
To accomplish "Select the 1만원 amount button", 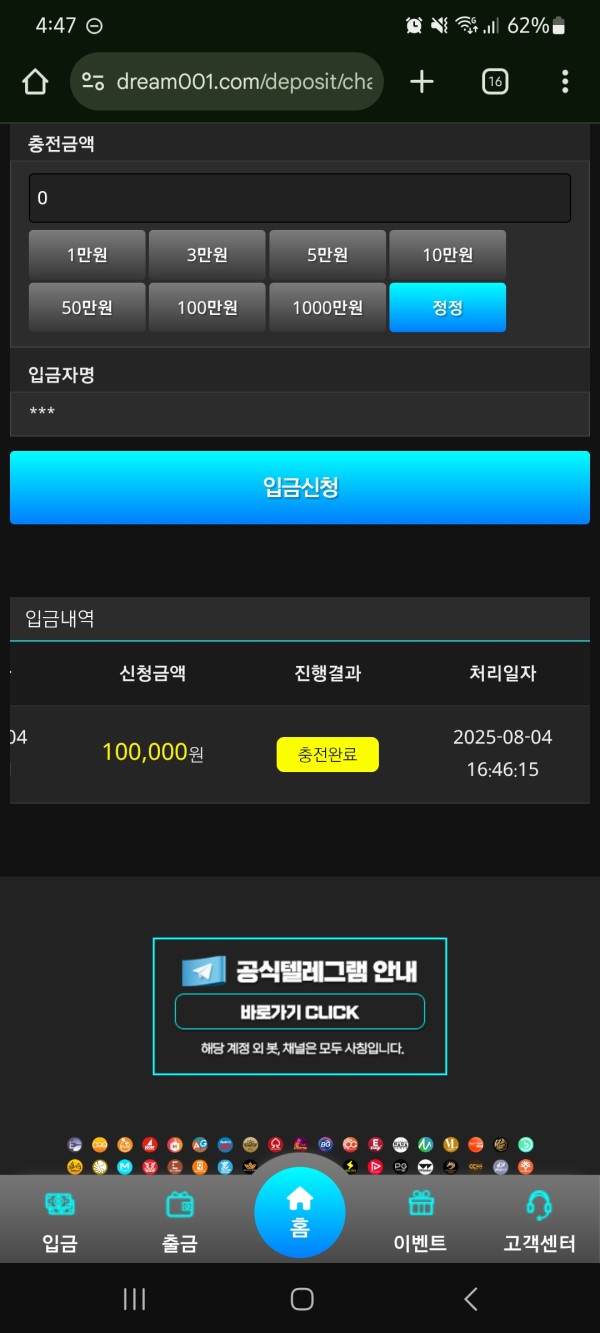I will pos(87,255).
